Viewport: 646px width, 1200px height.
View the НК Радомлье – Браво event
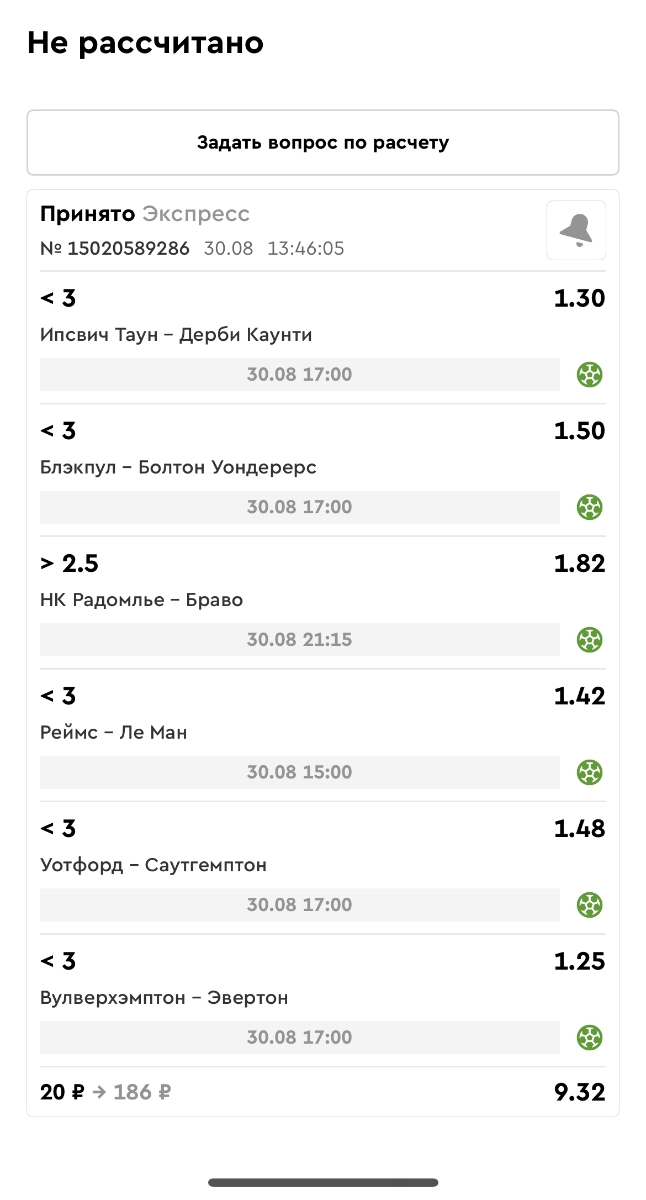[141, 600]
